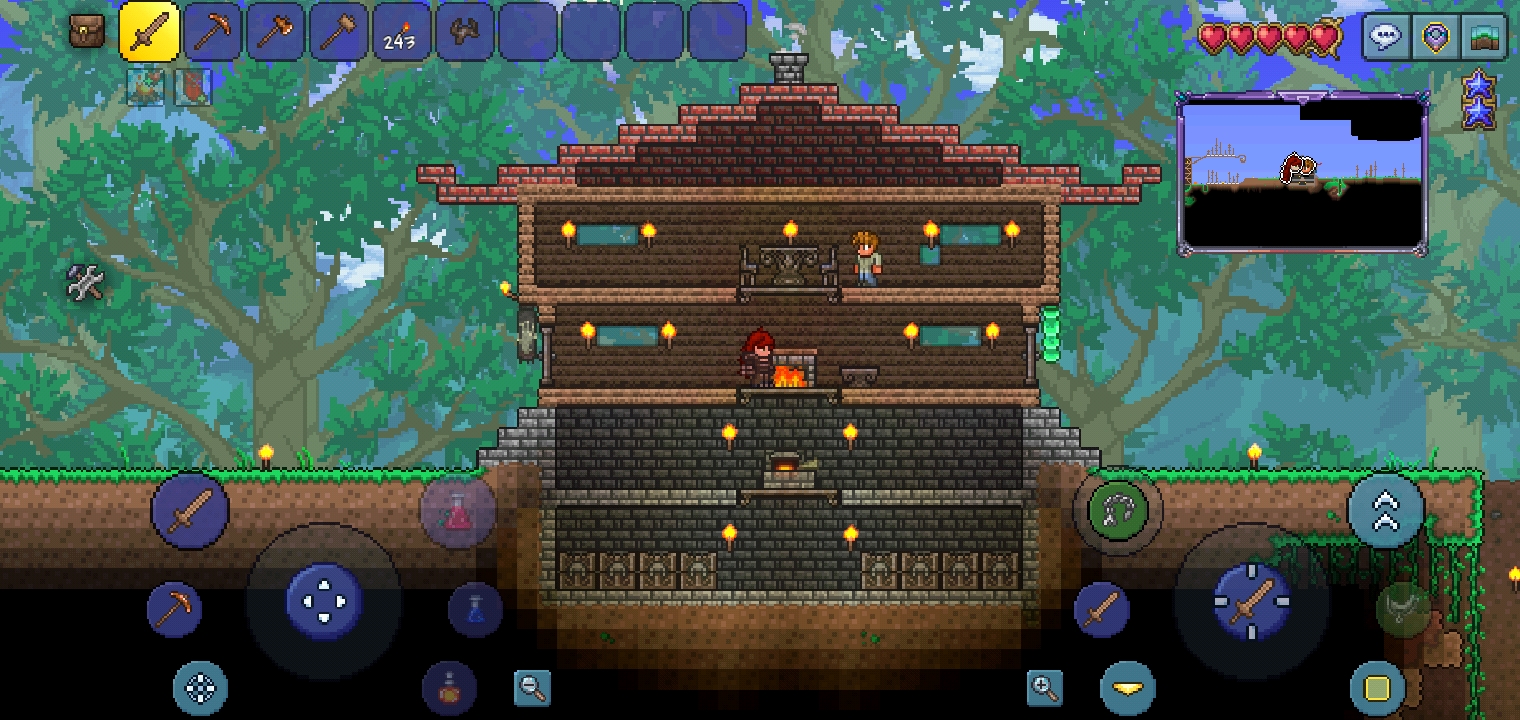Screen dimensions: 1520x720
Task: Zoom in with the plus magnifier
Action: point(1044,688)
